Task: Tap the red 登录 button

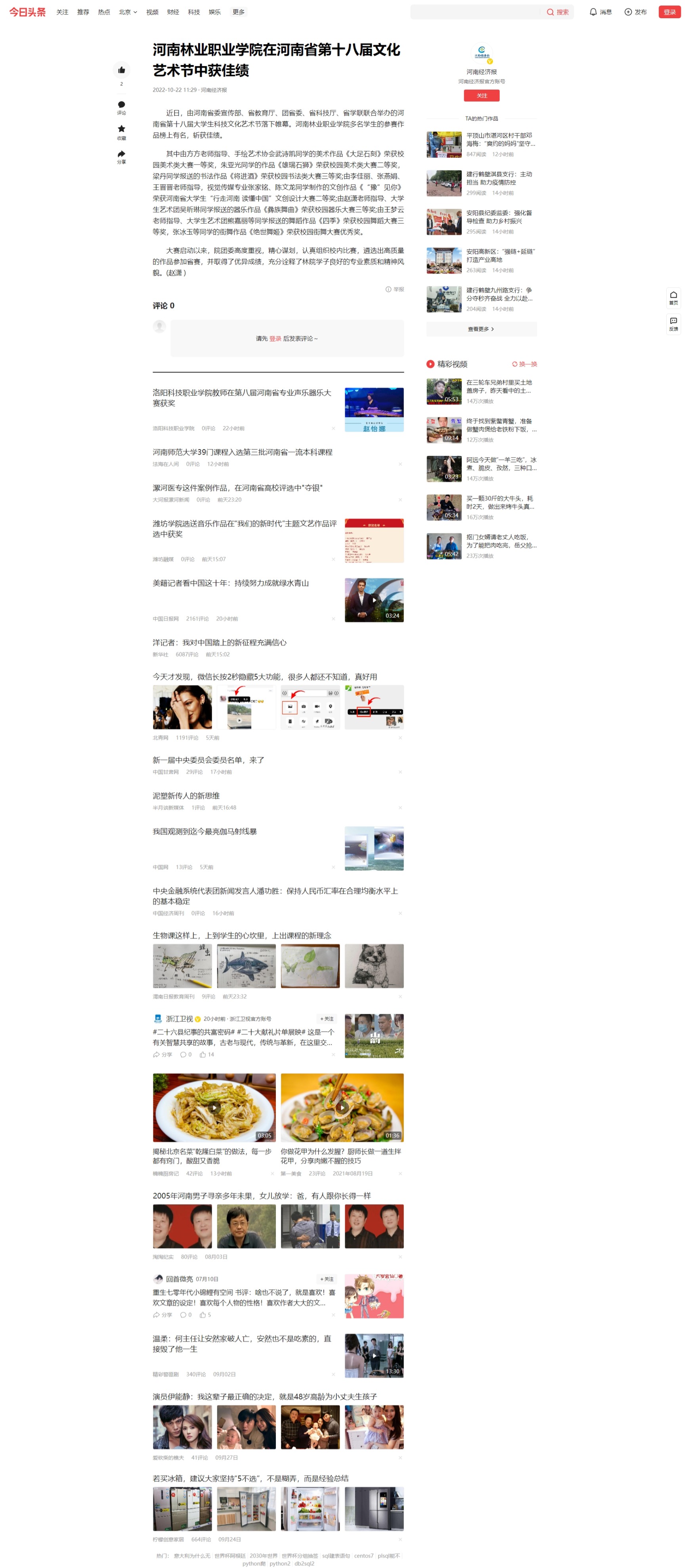Action: (669, 12)
